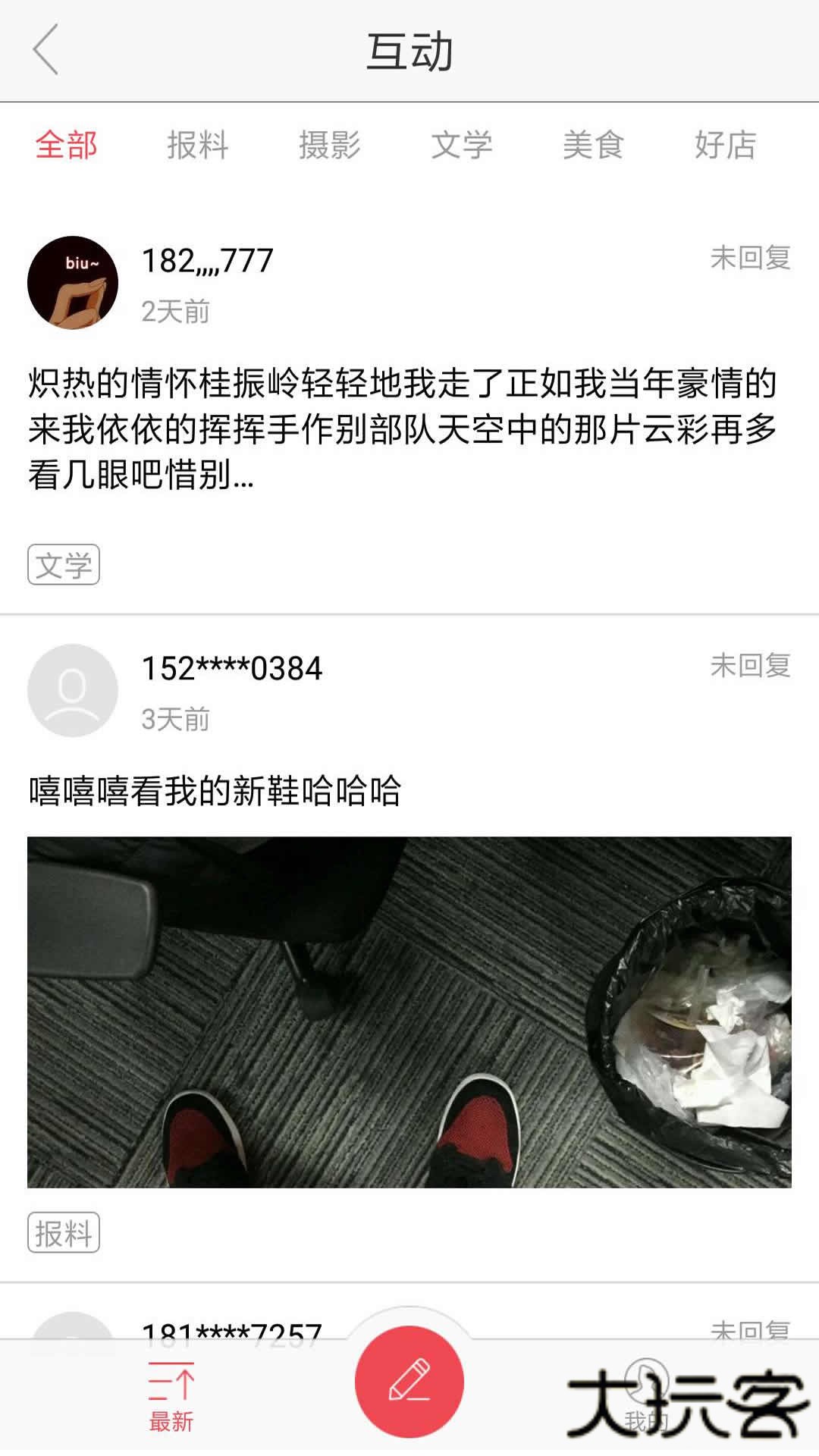Open the profile avatar of 152****0384

pos(73,690)
